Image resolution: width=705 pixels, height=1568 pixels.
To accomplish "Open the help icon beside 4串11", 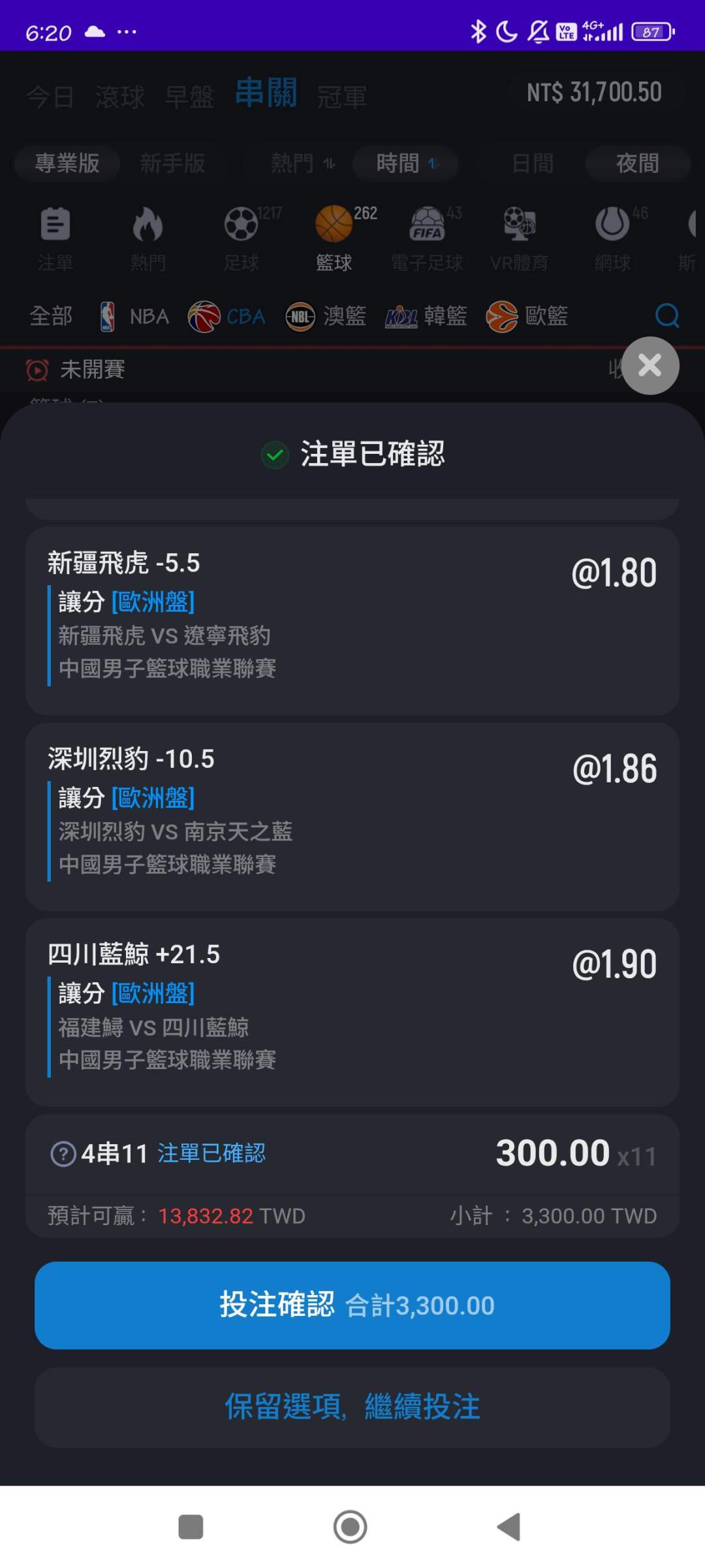I will point(63,1154).
